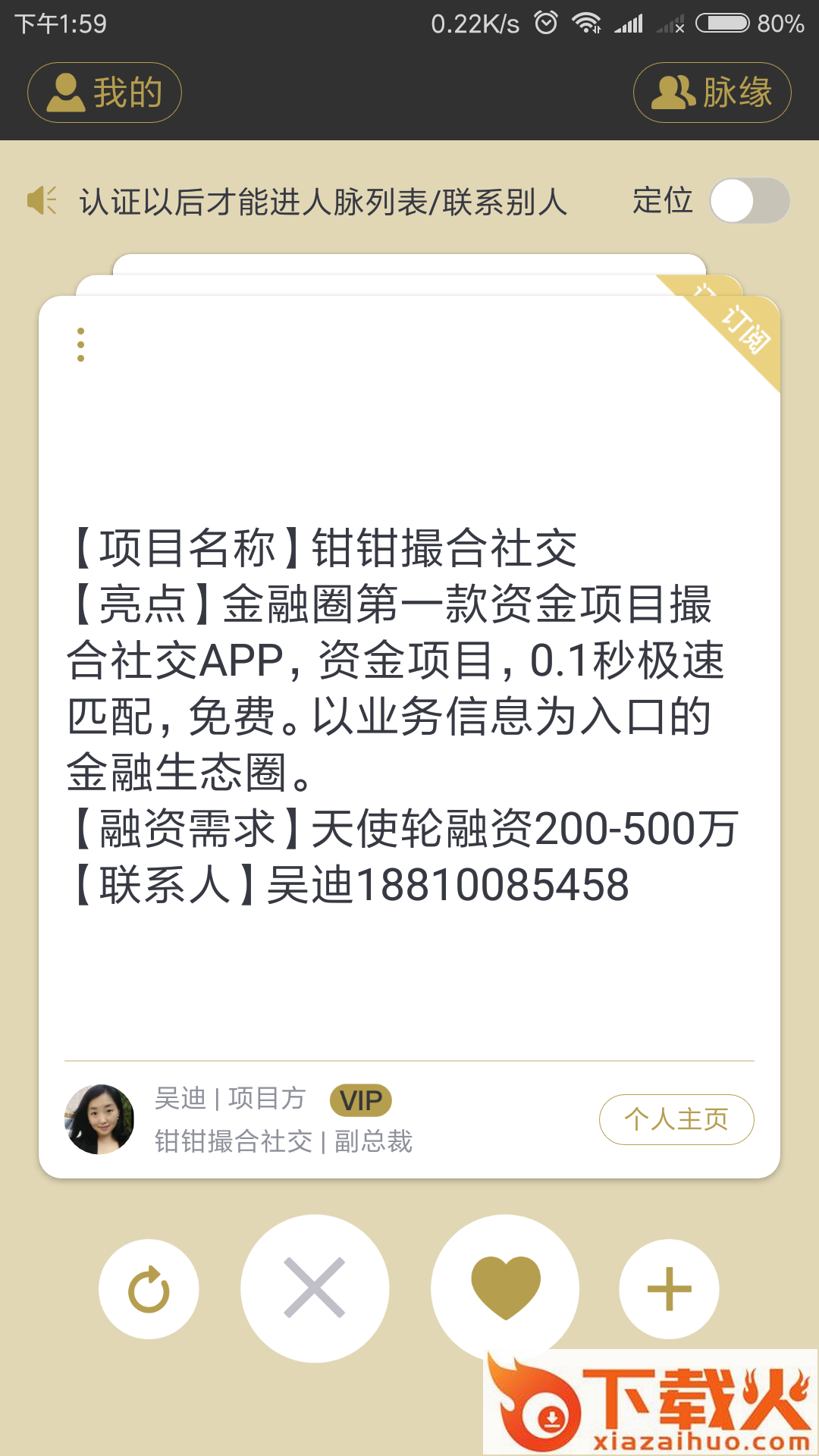Open the 脉缘 contacts button
This screenshot has width=819, height=1456.
[712, 93]
